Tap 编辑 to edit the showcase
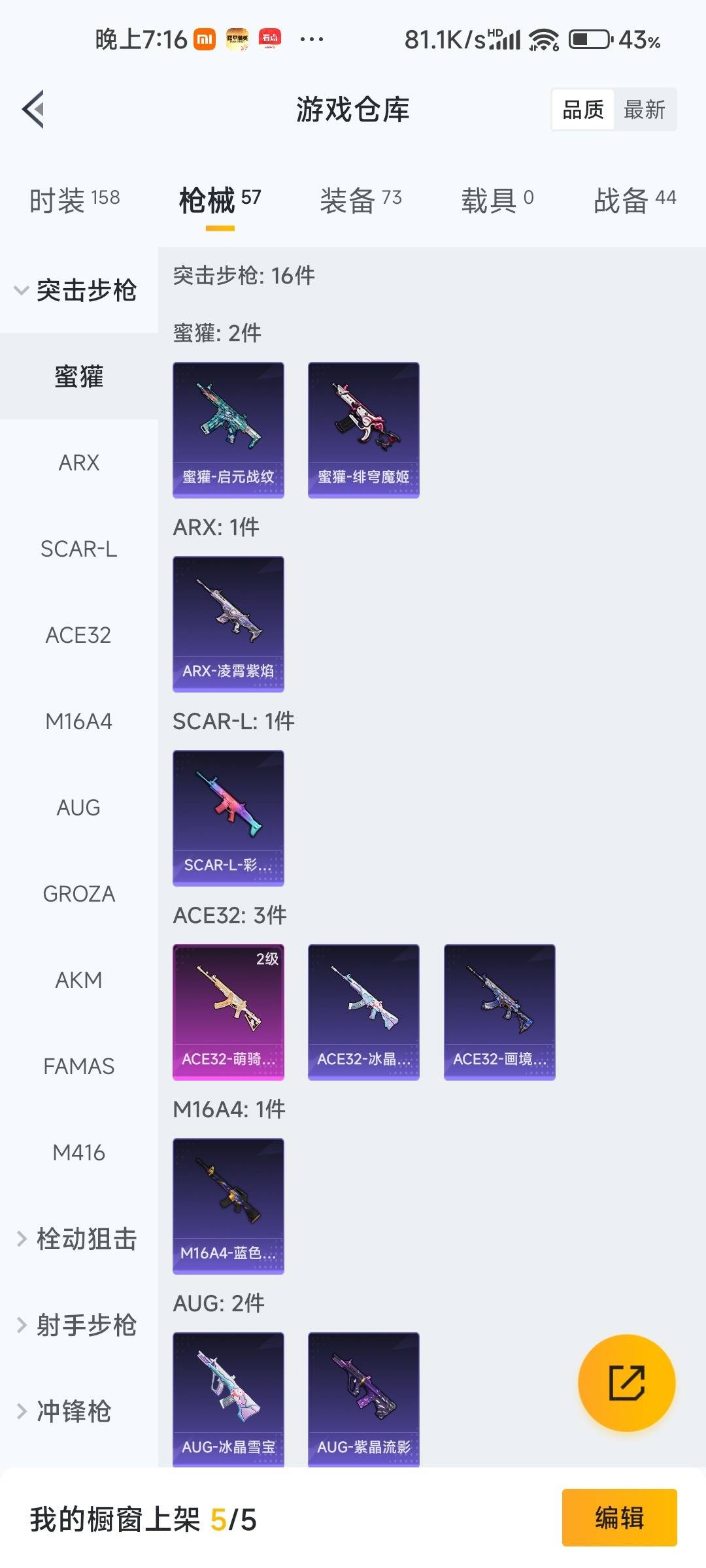The width and height of the screenshot is (706, 1568). (x=619, y=1517)
